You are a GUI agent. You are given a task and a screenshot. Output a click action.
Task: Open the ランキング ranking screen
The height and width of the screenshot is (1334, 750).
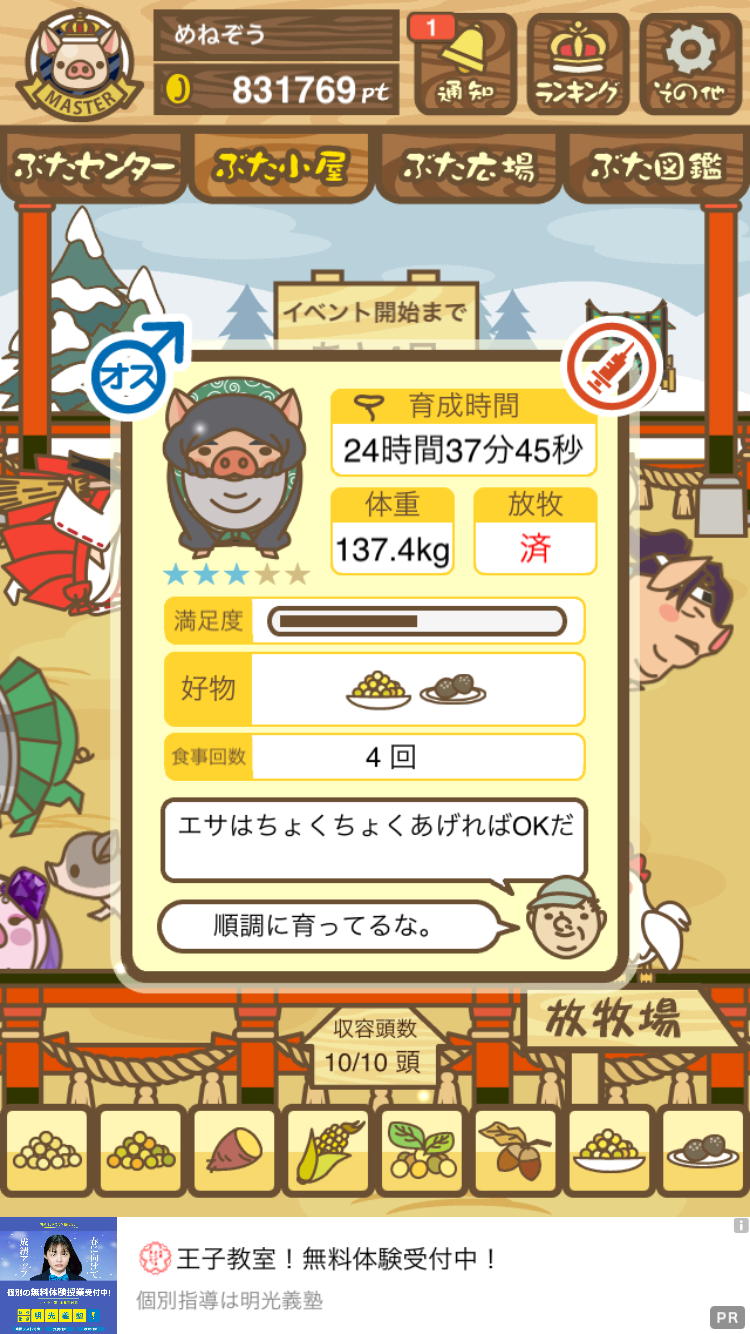pos(577,64)
